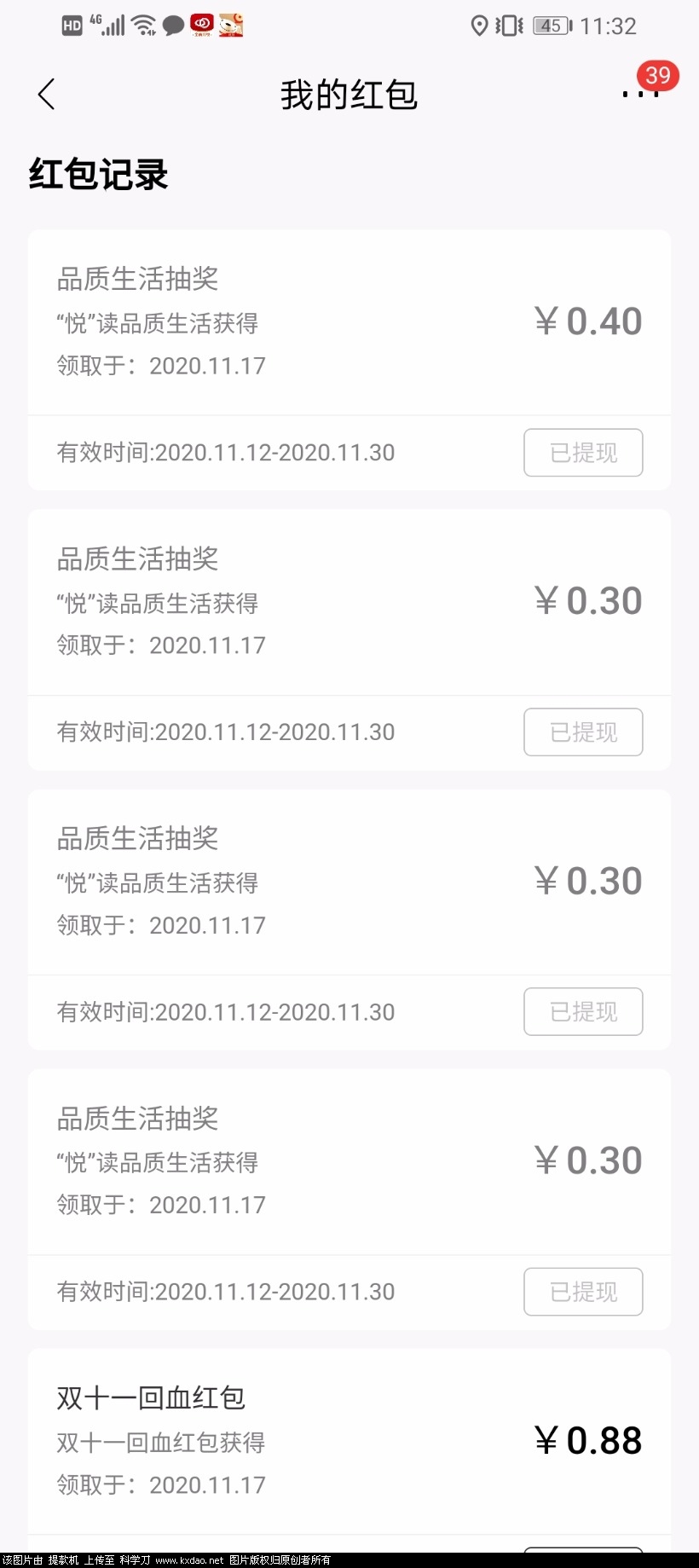
Task: Tap the validity date 2020.11.12-2020.11.30 text
Action: 225,453
